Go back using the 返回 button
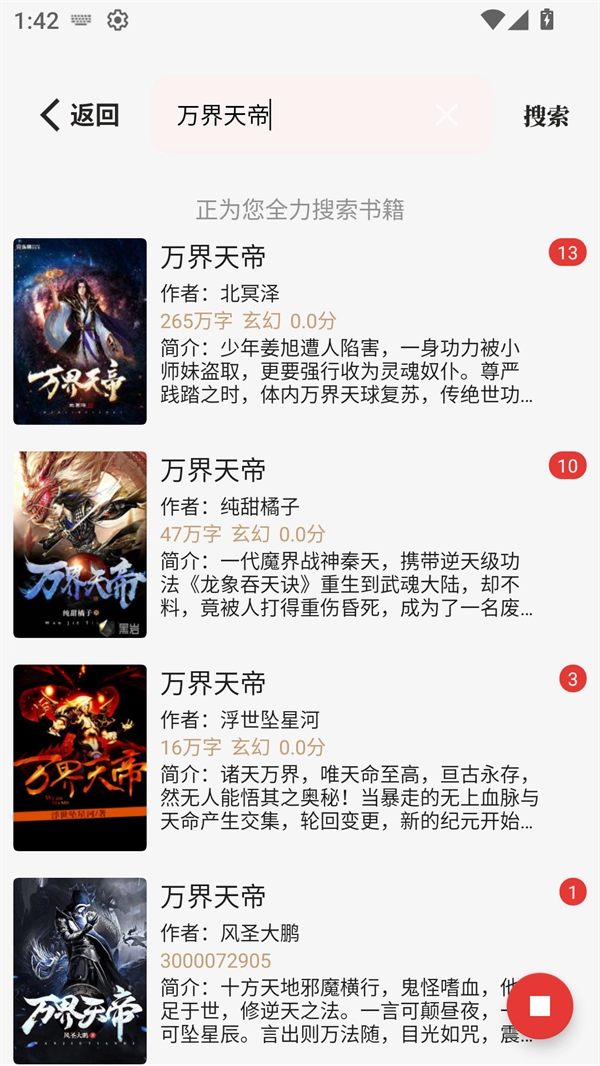Image resolution: width=600 pixels, height=1066 pixels. click(79, 115)
